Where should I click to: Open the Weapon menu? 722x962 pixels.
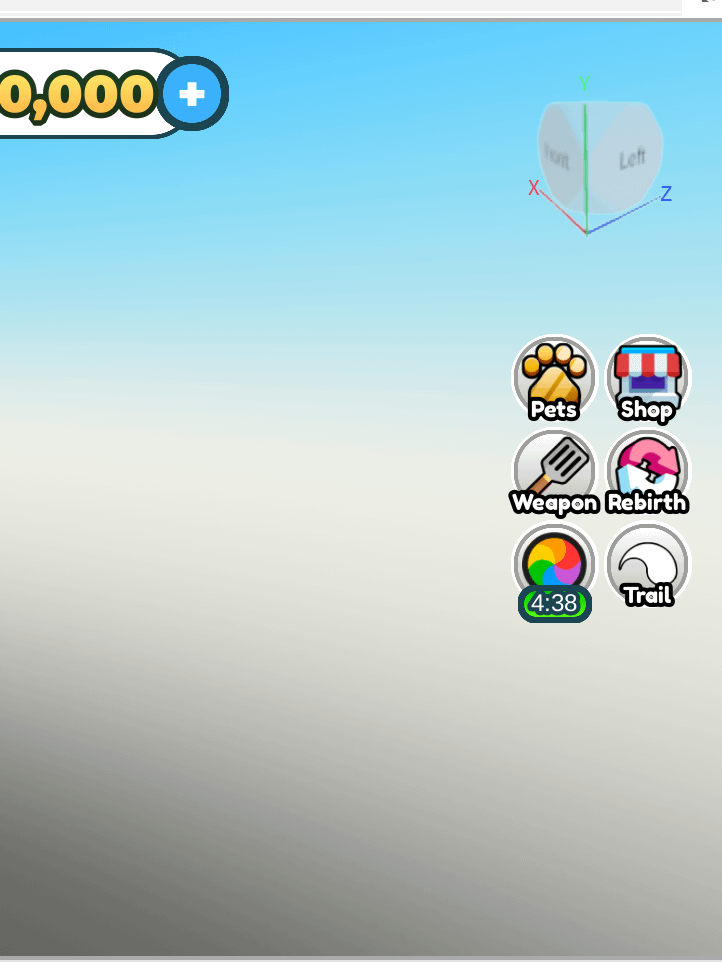[x=554, y=472]
